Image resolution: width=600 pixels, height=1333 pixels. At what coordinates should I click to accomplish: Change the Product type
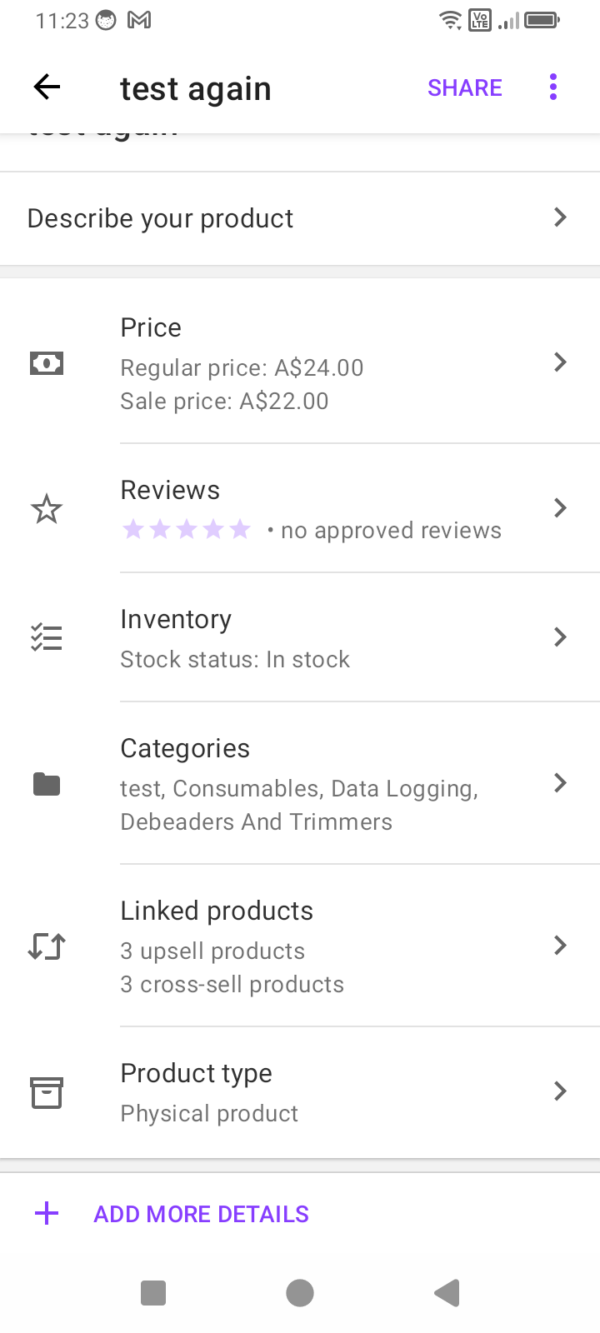click(x=300, y=1092)
